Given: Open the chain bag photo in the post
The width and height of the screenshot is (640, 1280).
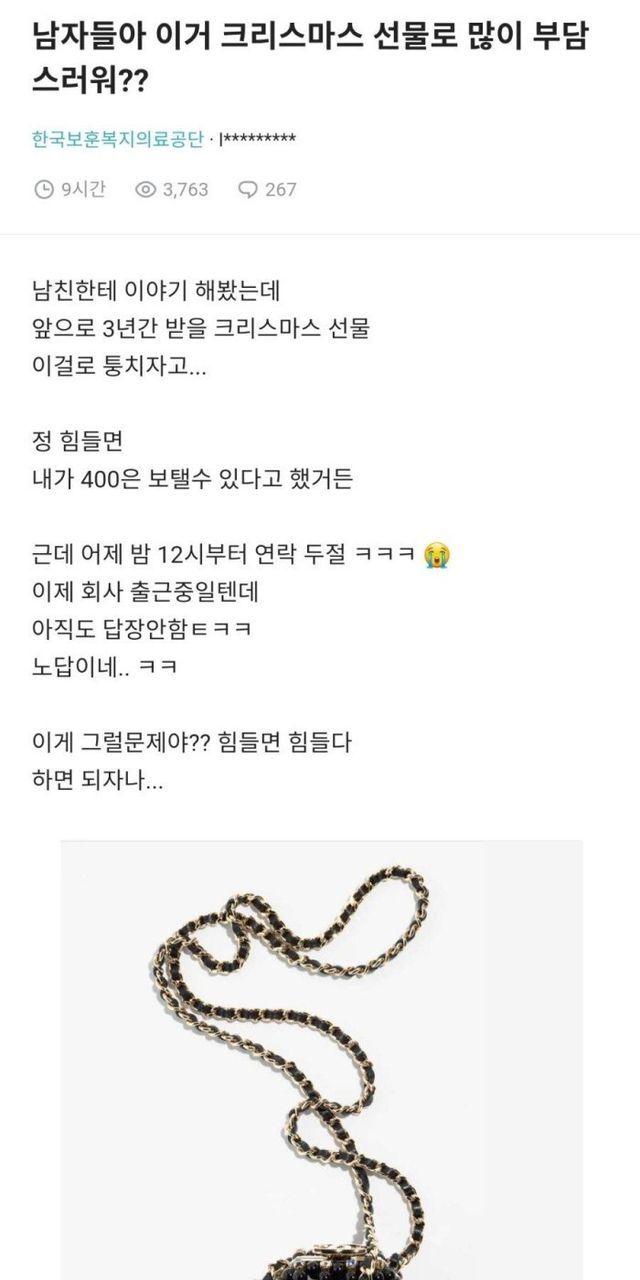Looking at the screenshot, I should [321, 1060].
